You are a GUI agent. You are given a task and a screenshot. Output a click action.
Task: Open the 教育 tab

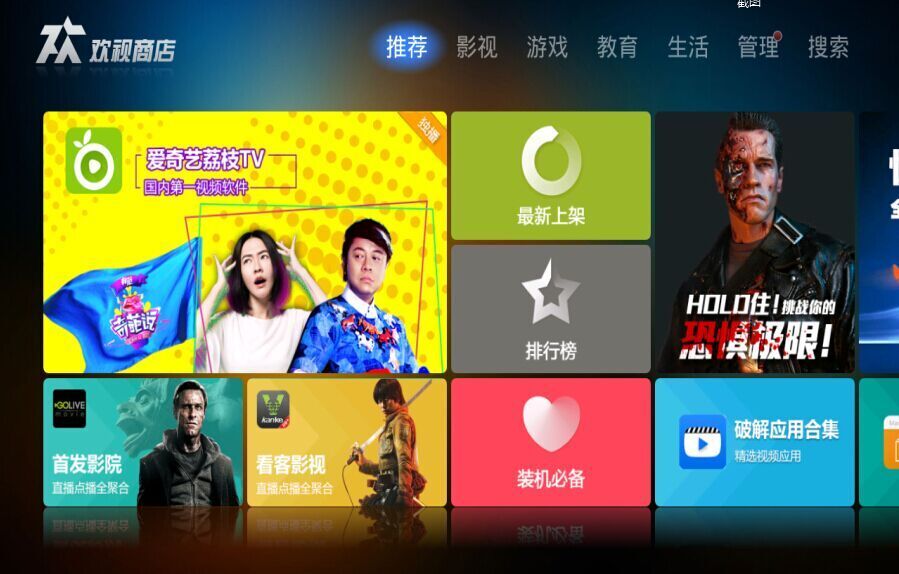coord(617,47)
